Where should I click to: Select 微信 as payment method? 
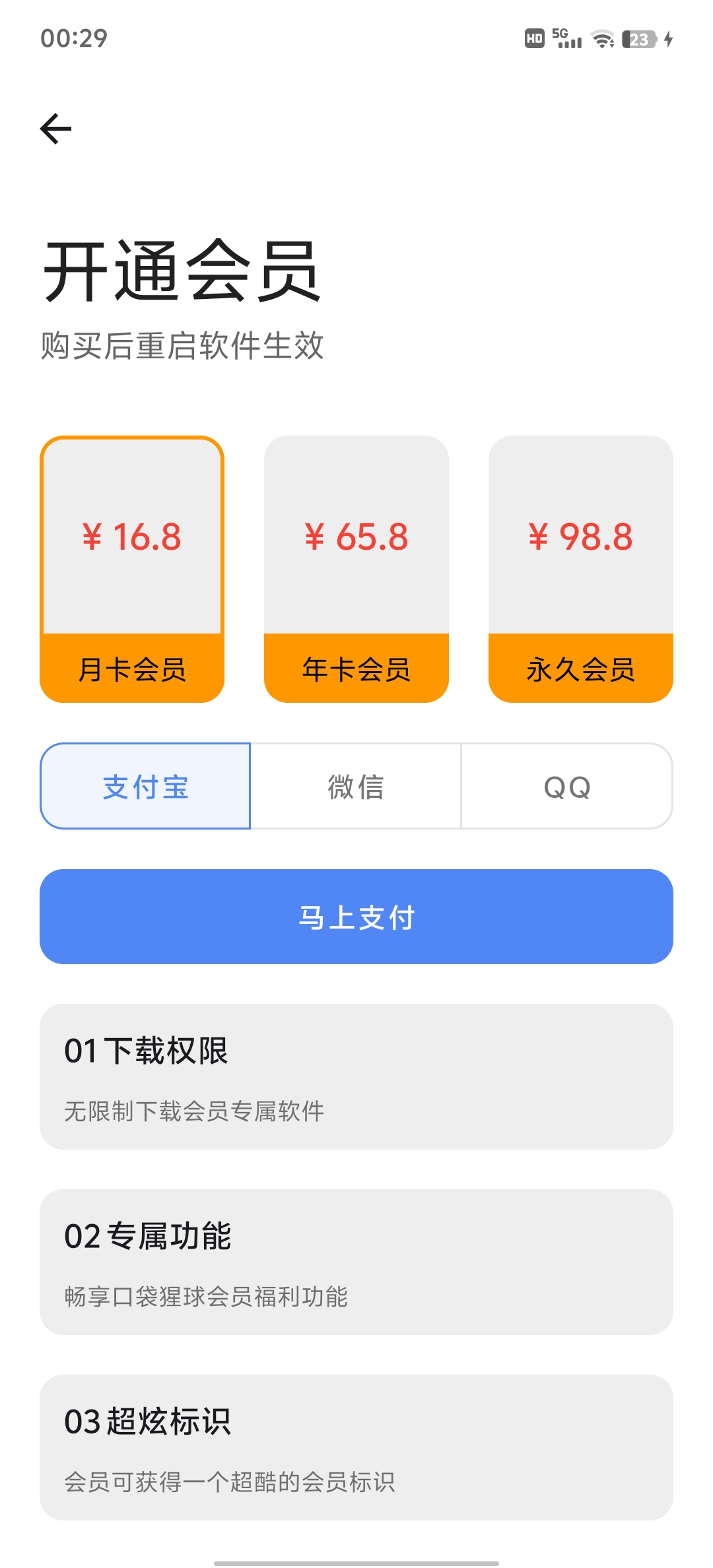(x=356, y=786)
